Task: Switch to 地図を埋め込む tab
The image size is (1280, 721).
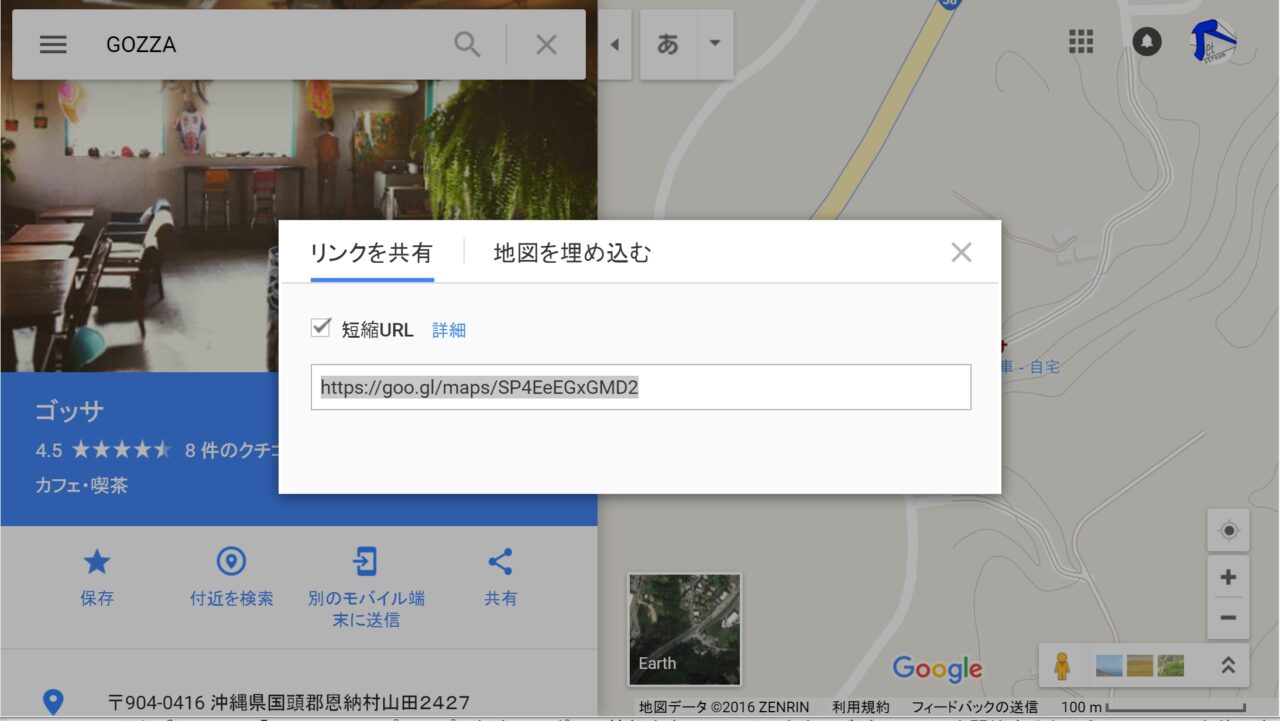Action: click(572, 253)
